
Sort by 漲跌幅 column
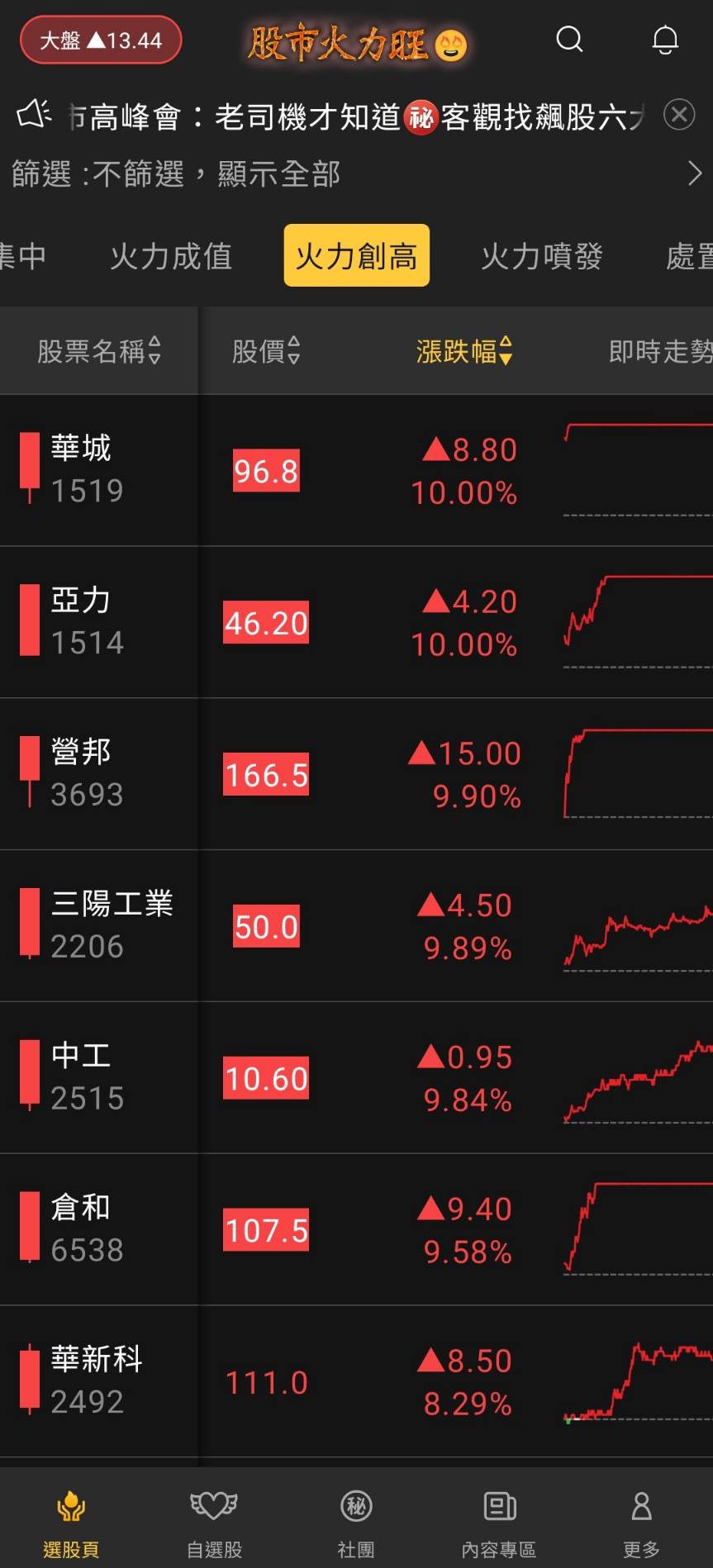[x=464, y=351]
